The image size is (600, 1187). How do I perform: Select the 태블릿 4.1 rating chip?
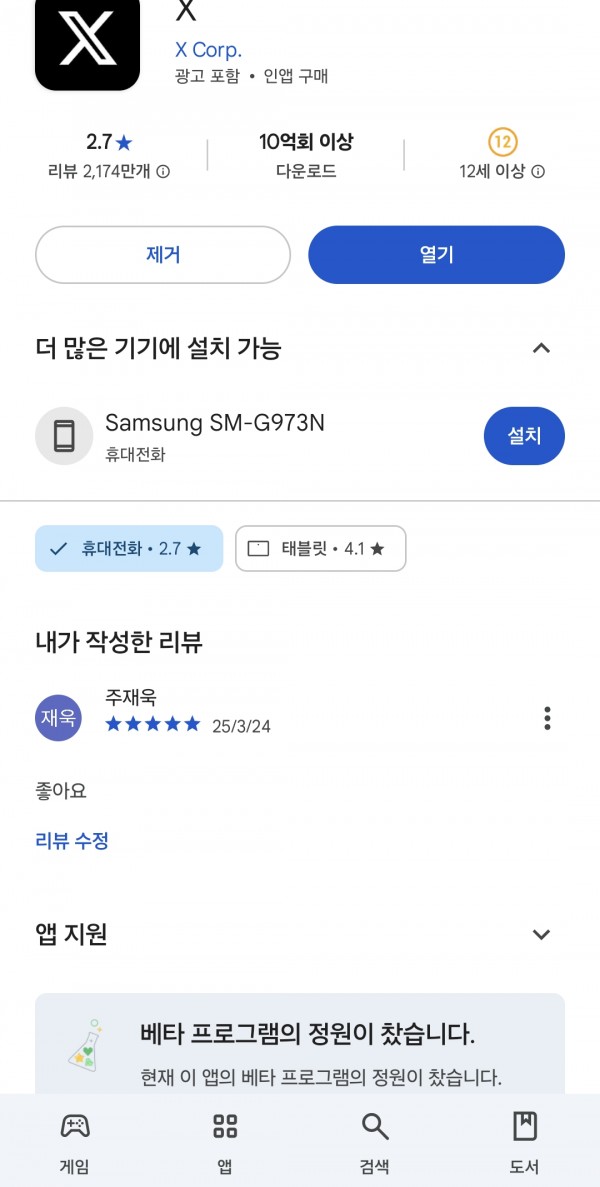[x=321, y=549]
